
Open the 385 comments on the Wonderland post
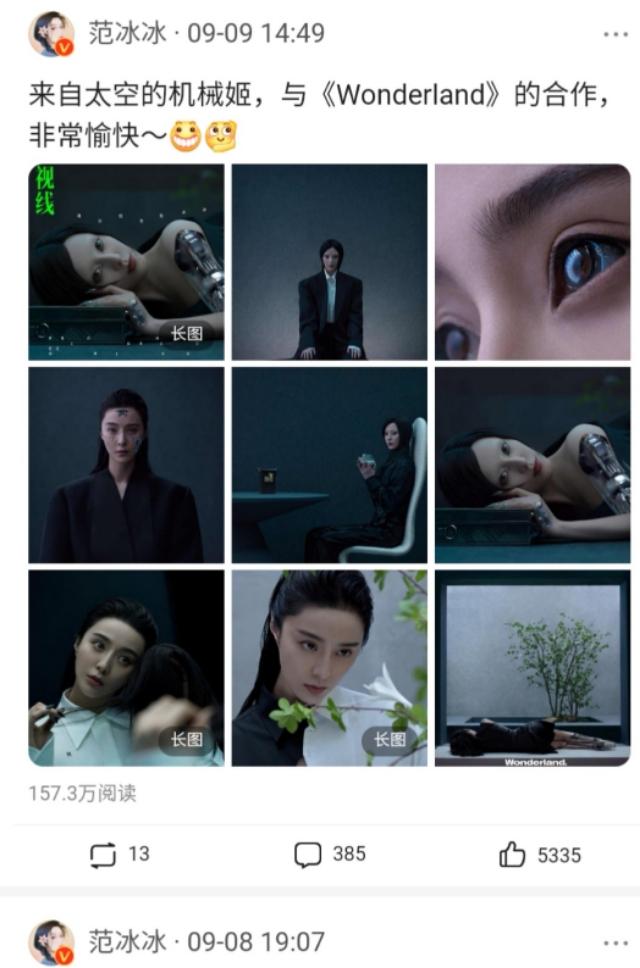(x=329, y=854)
